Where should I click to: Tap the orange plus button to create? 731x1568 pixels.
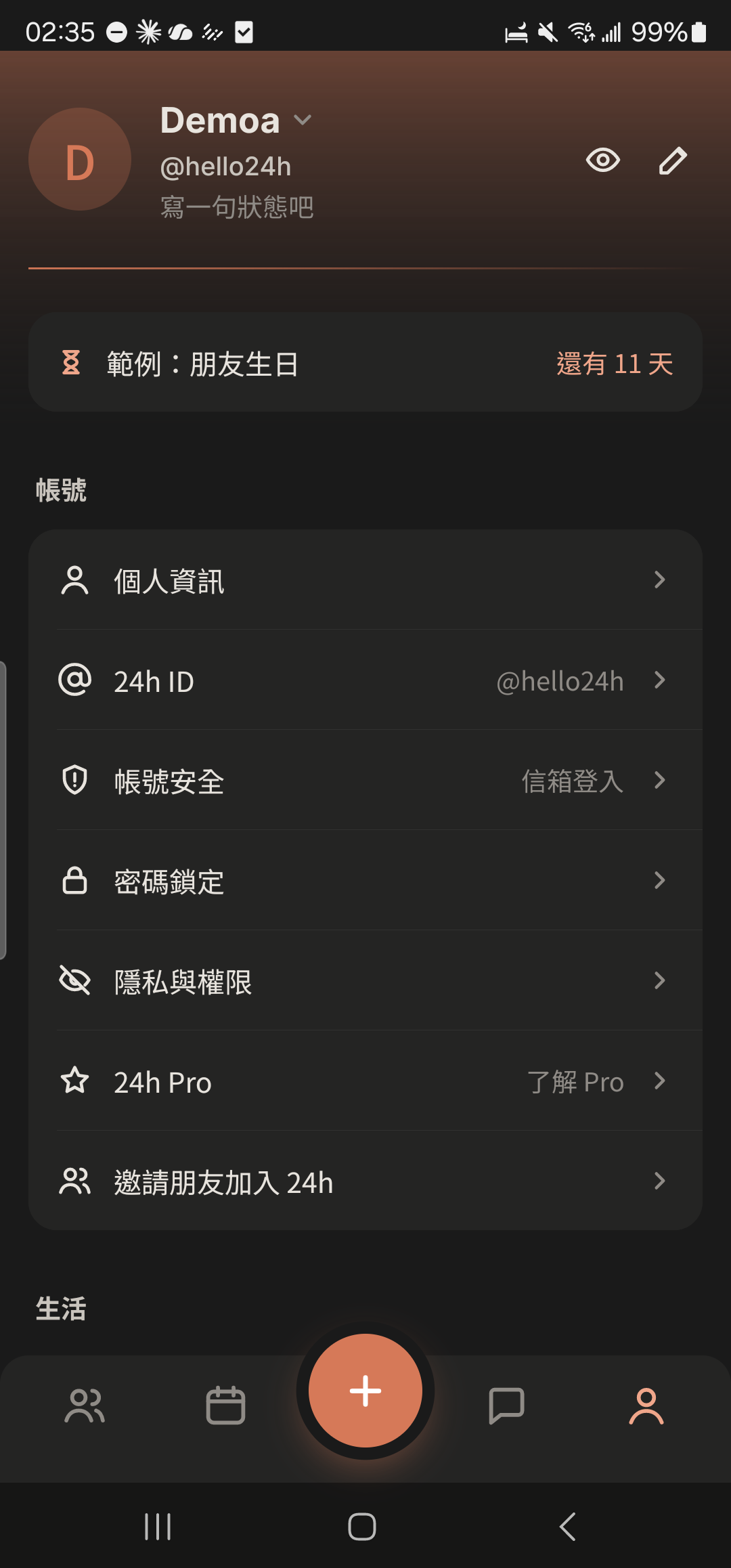pyautogui.click(x=365, y=1391)
